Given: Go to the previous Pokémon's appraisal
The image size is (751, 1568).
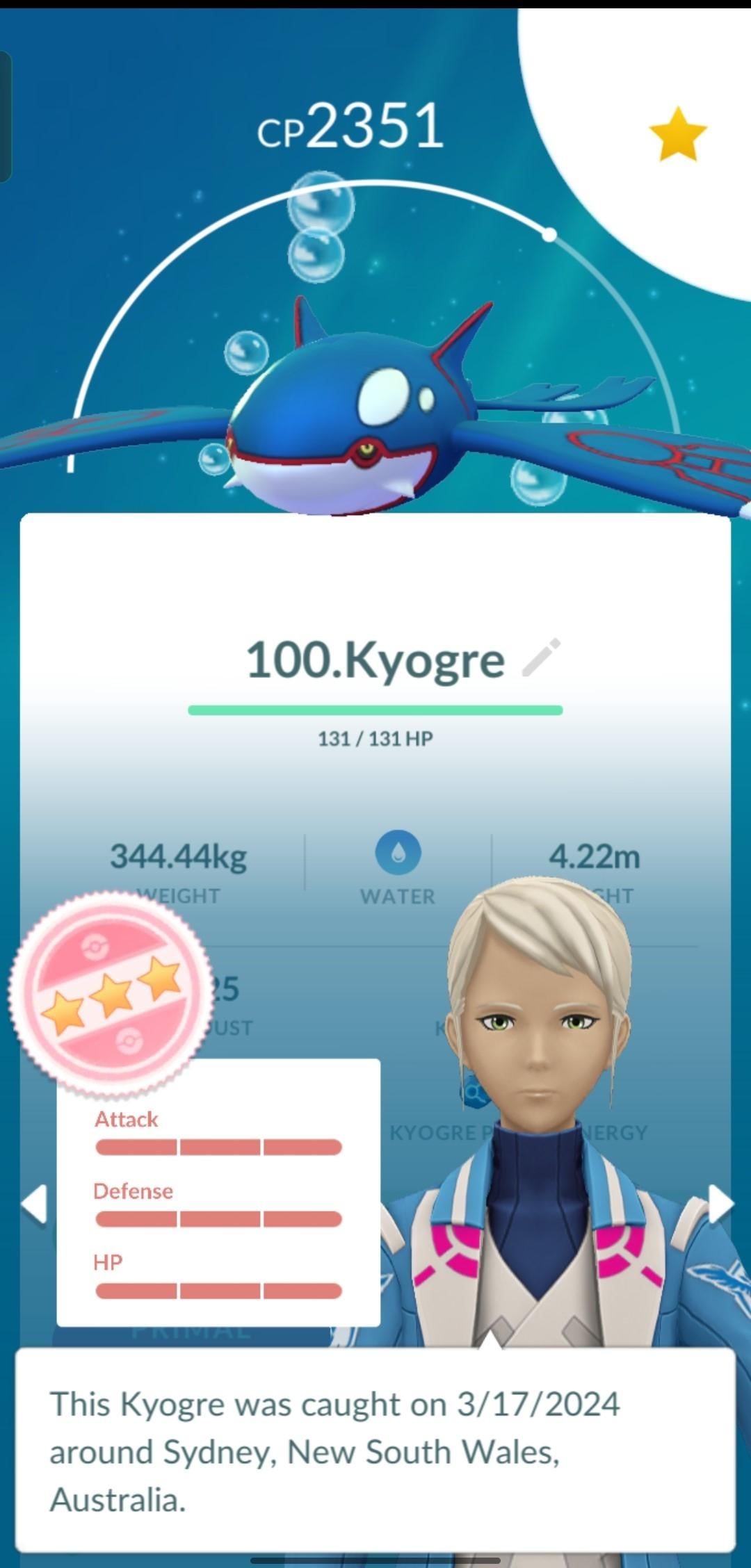Looking at the screenshot, I should pos(33,1203).
